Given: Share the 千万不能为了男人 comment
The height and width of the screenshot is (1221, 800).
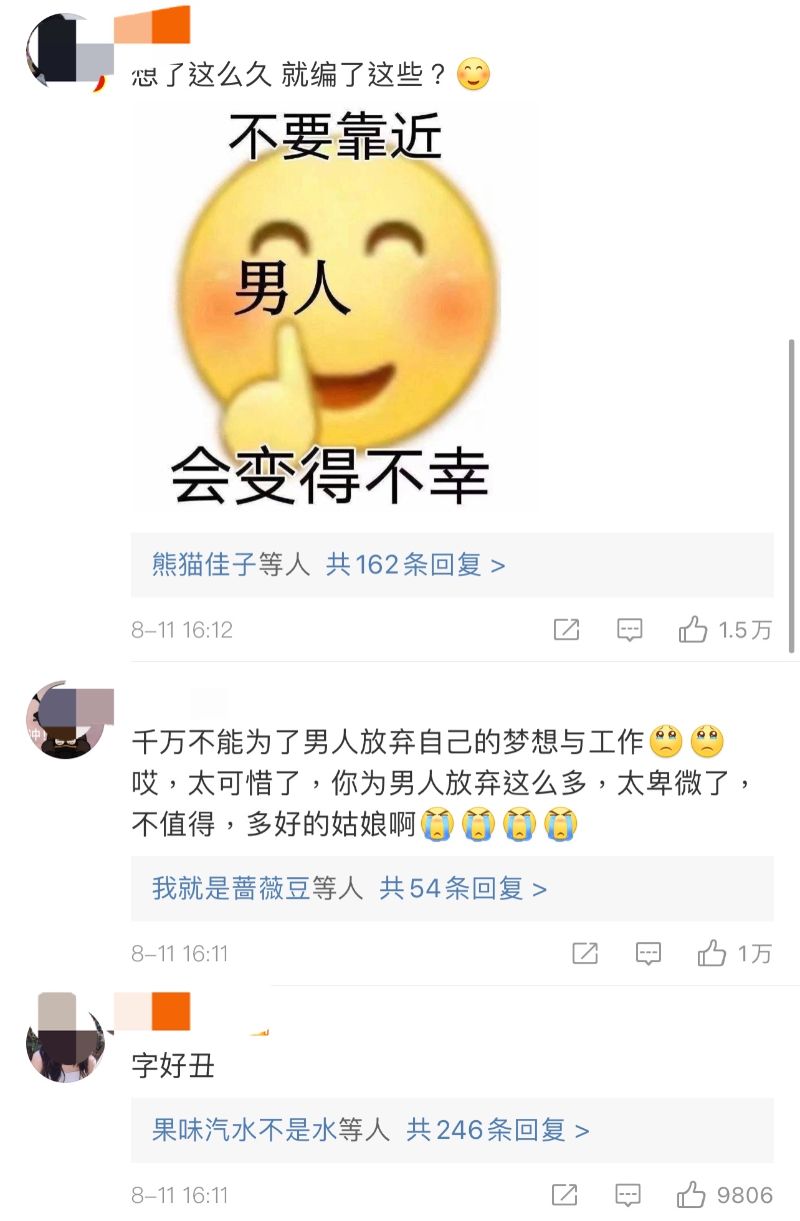Looking at the screenshot, I should (x=584, y=954).
